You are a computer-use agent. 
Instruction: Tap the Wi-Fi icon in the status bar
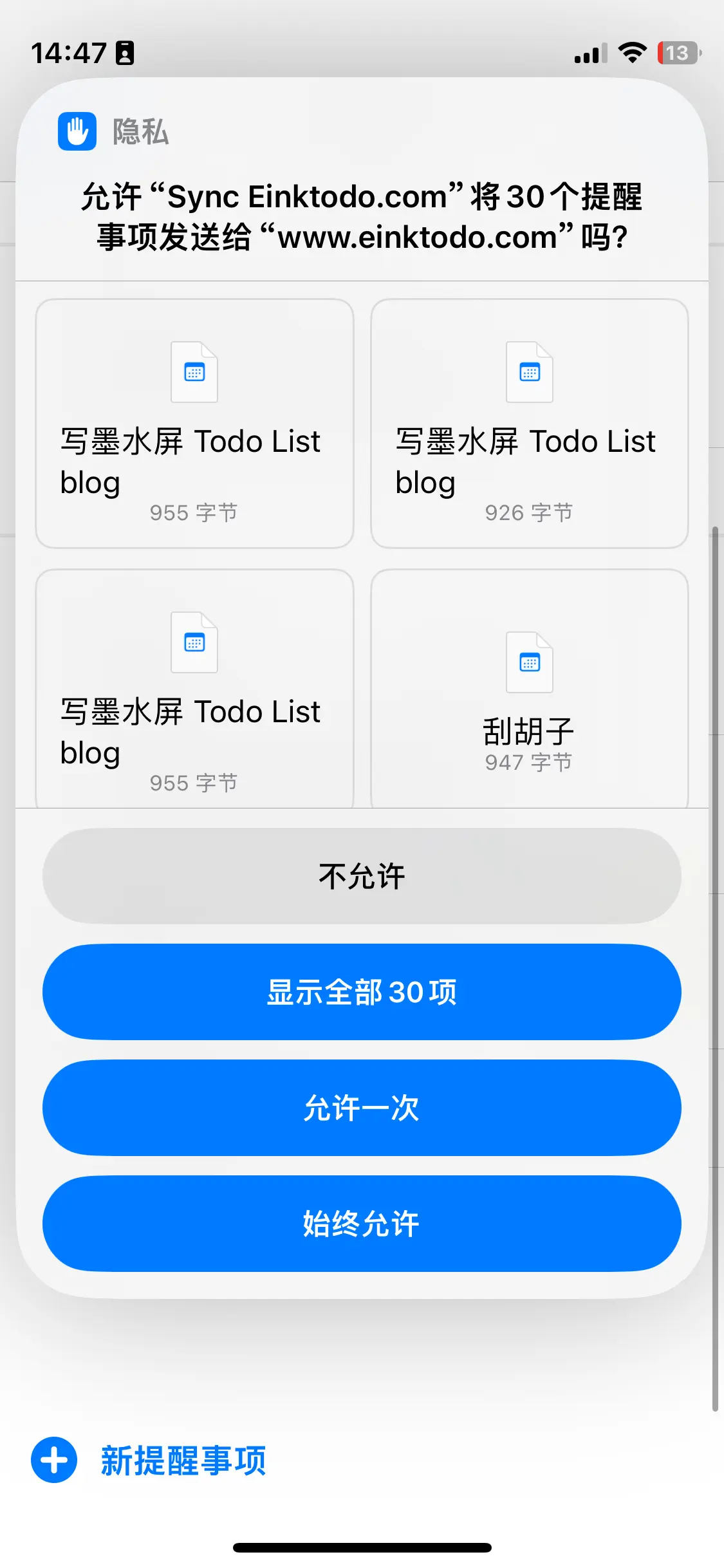pos(632,55)
